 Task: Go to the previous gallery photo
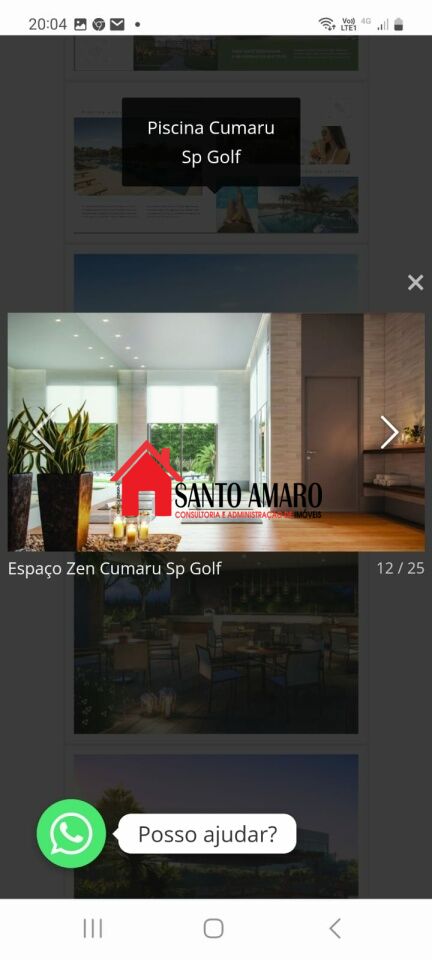click(x=42, y=432)
